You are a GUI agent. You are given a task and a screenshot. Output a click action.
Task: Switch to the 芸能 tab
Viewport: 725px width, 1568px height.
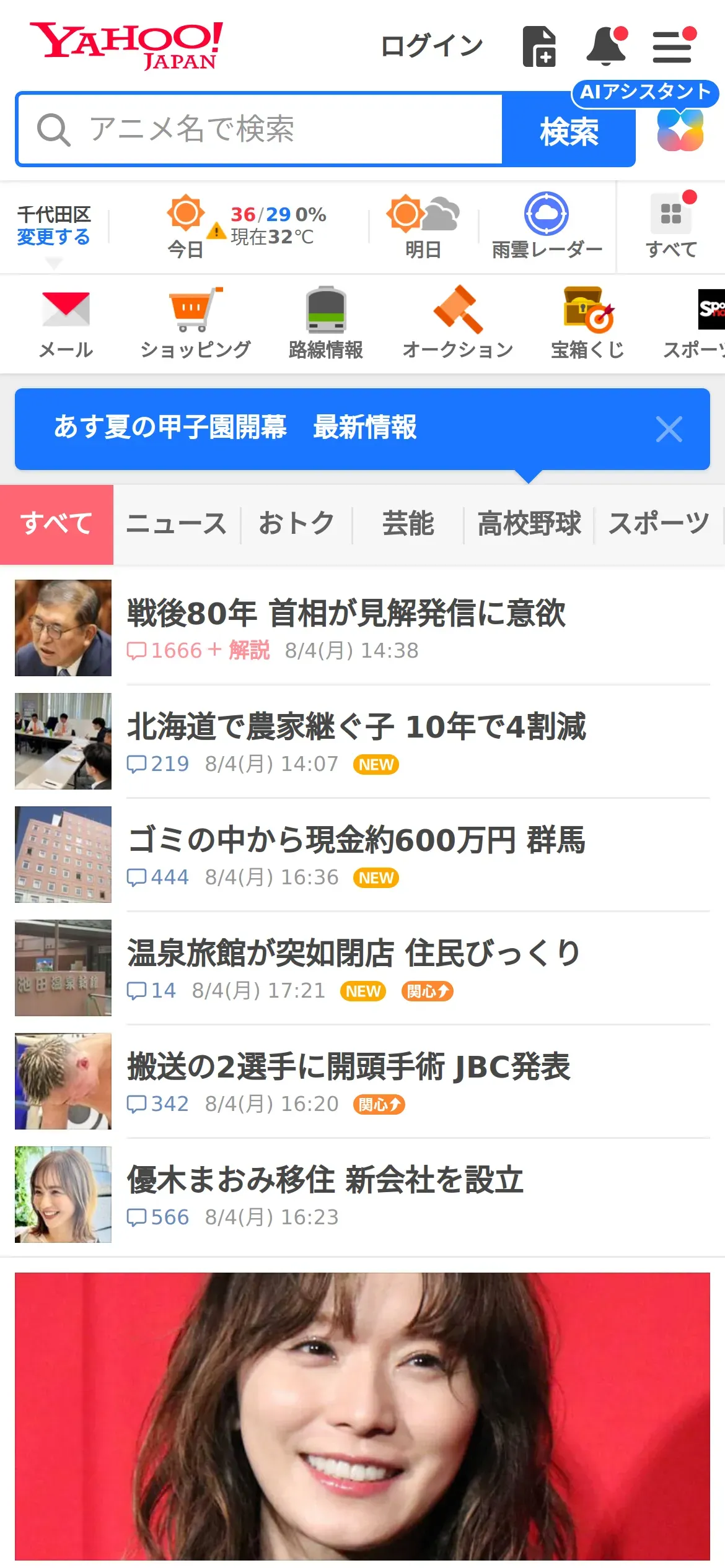click(x=408, y=524)
